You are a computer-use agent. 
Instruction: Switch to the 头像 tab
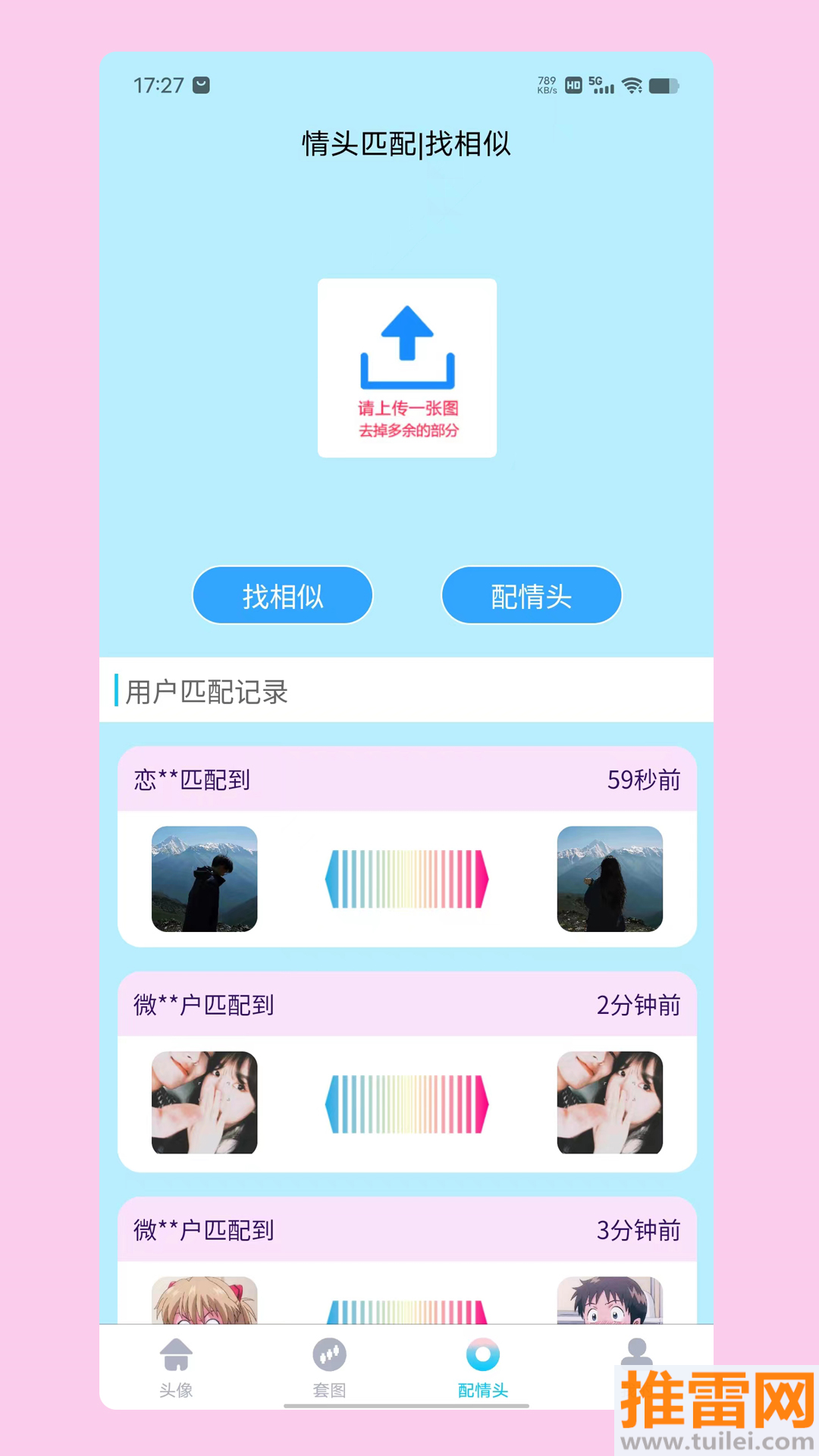tap(176, 1367)
